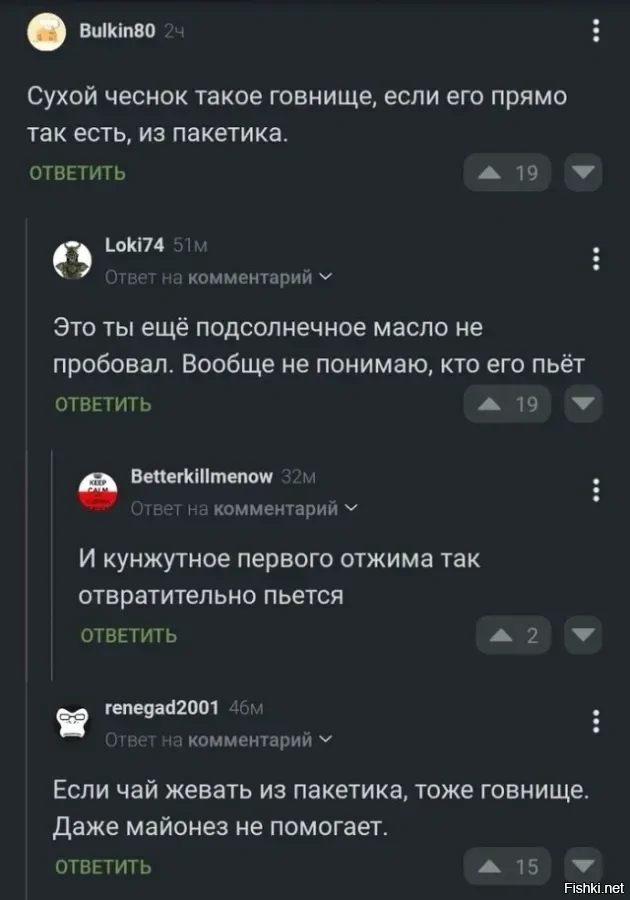Screen dimensions: 630x900
Task: Reply to Bulkin80's comment
Action: coord(76,173)
